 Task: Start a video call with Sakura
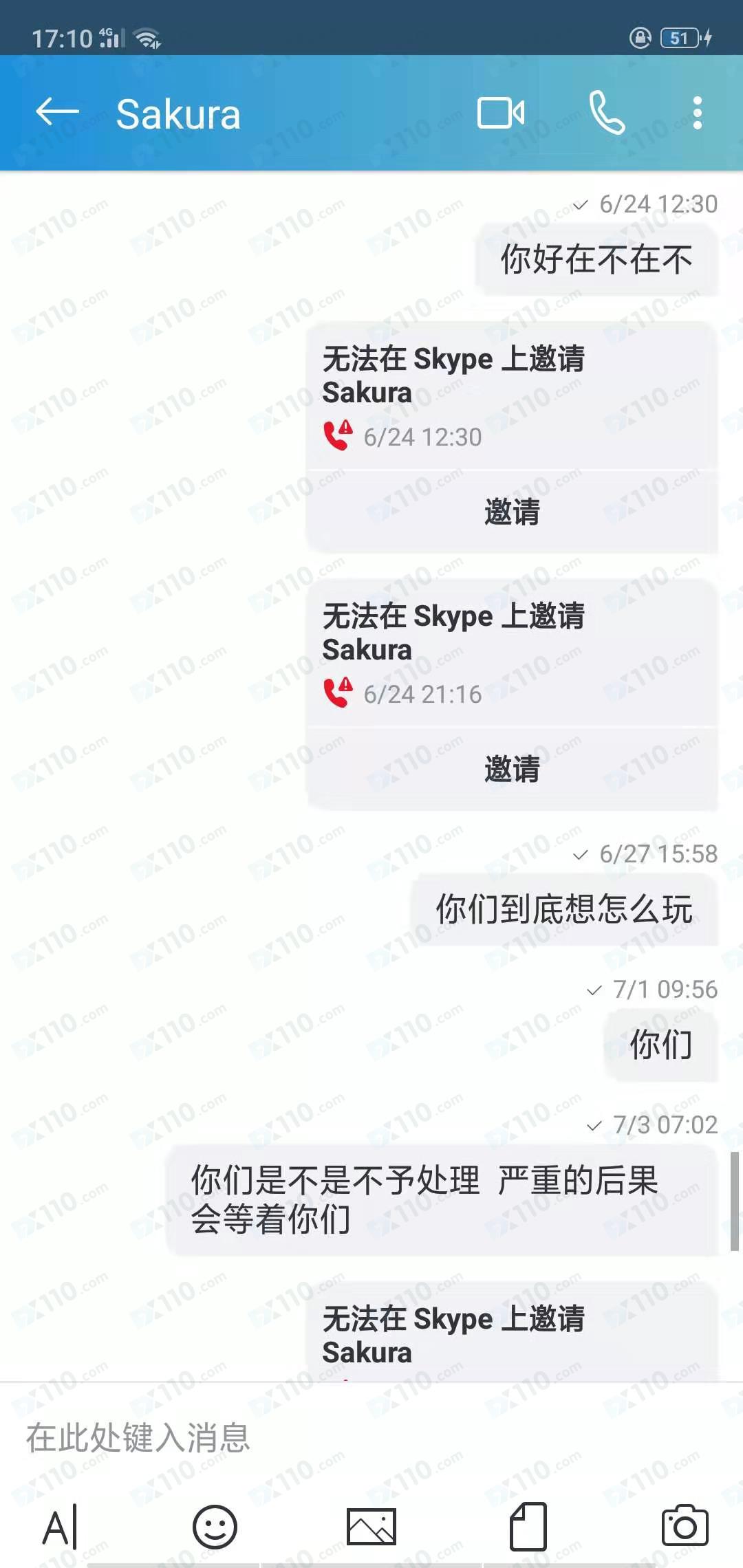[x=501, y=113]
